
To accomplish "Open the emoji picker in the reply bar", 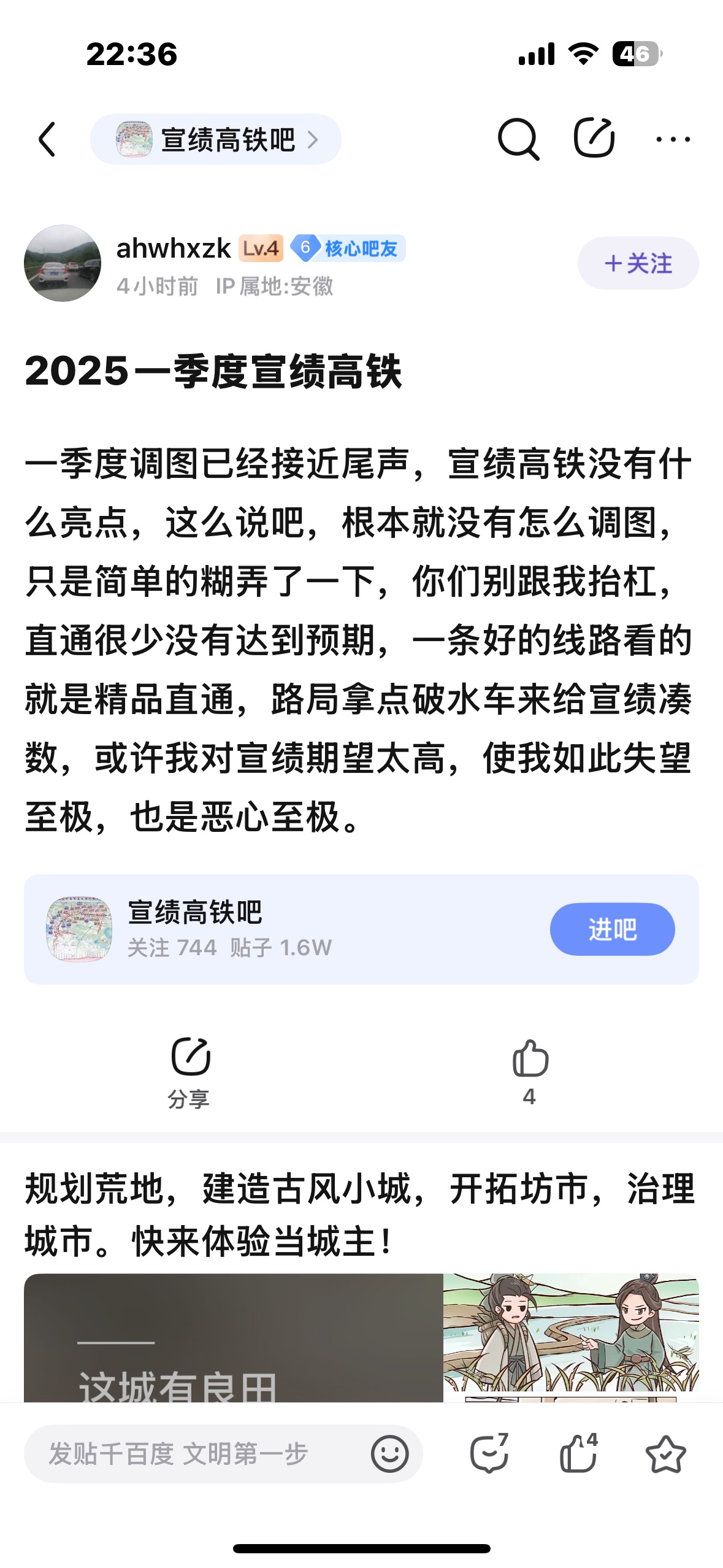I will pos(389,1453).
